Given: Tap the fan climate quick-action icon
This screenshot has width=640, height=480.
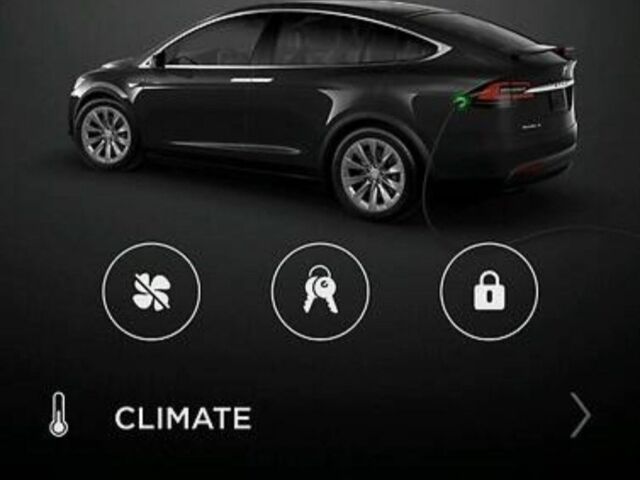Looking at the screenshot, I should 151,291.
